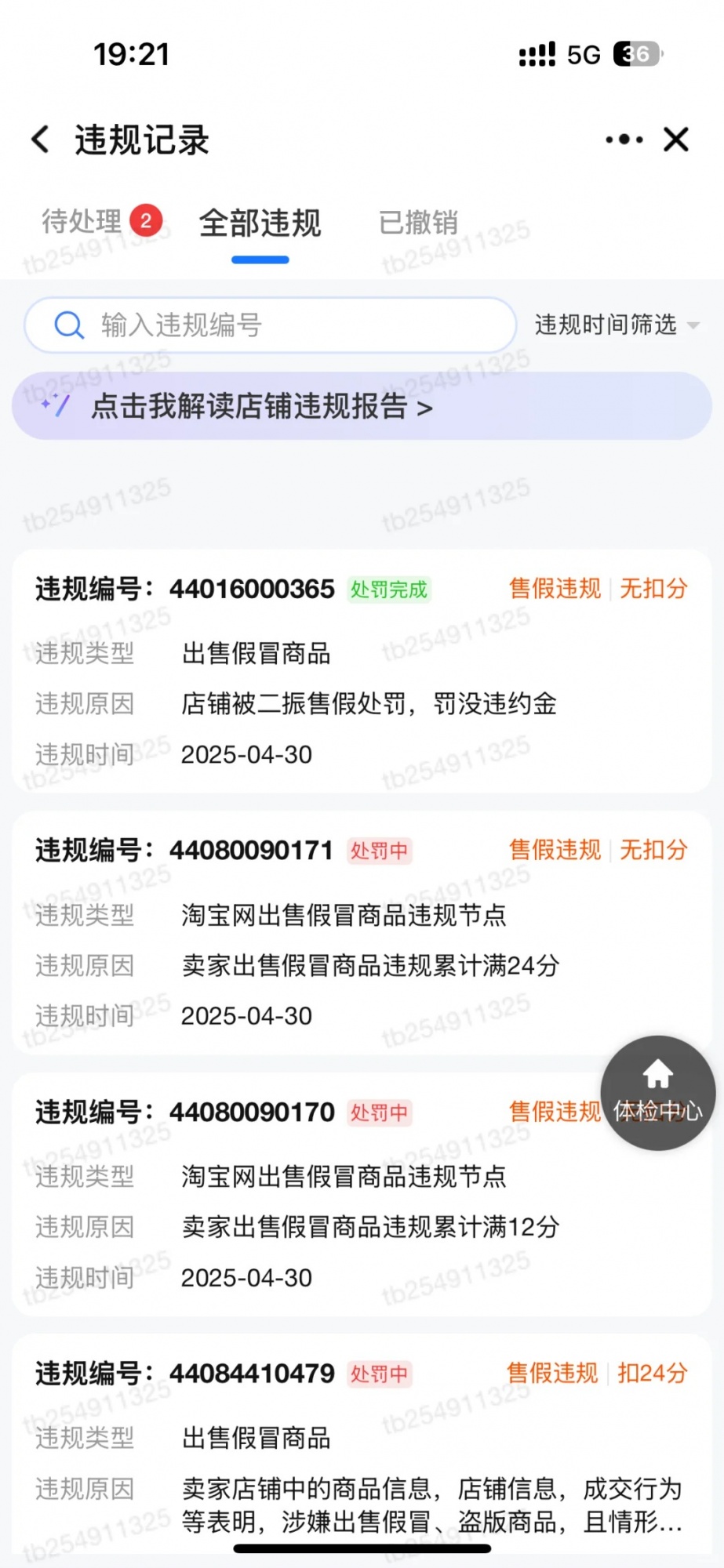Open the three-dot overflow menu
The height and width of the screenshot is (1568, 724).
624,140
